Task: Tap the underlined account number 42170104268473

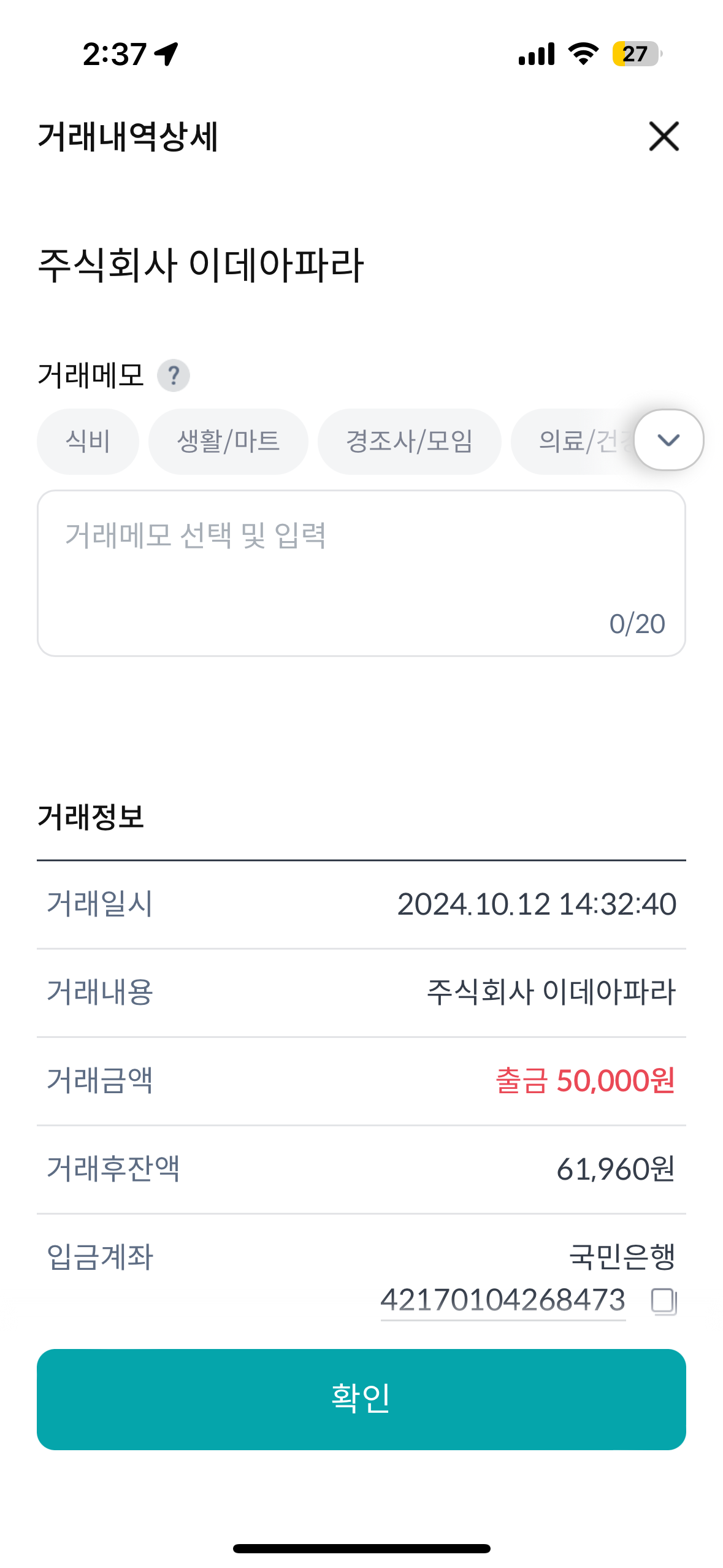Action: pyautogui.click(x=503, y=1301)
